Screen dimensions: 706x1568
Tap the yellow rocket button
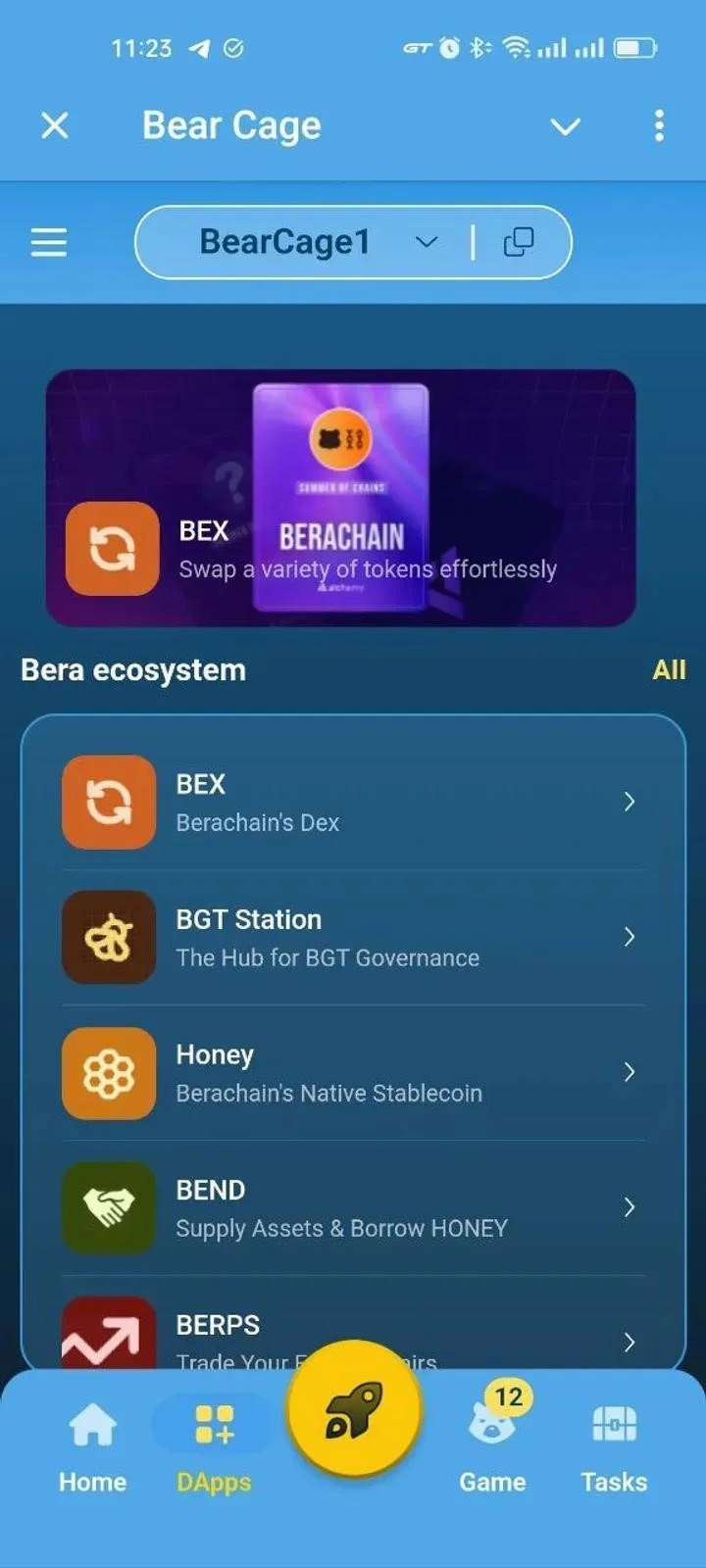[354, 1409]
